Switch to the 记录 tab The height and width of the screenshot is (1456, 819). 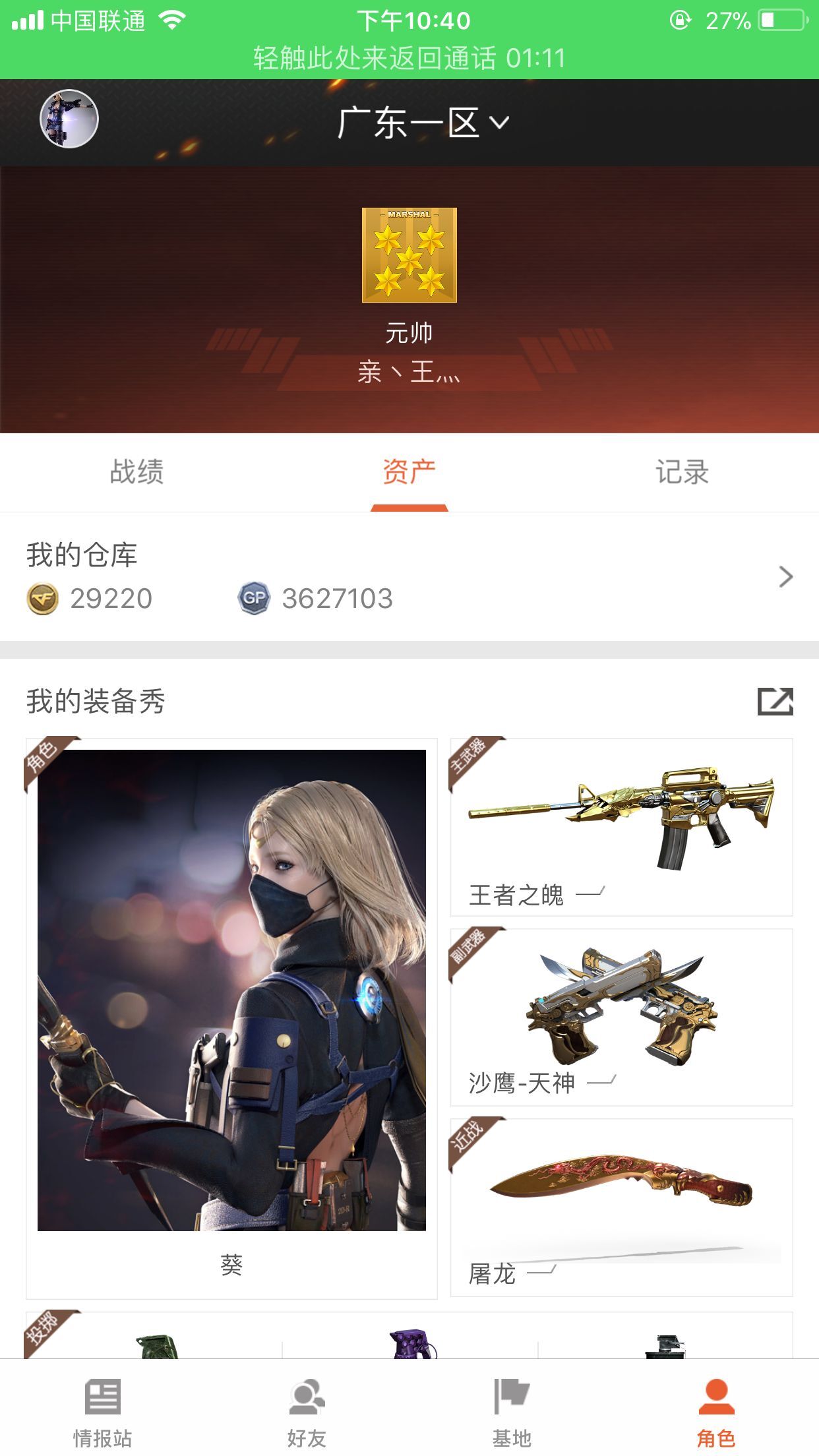pos(682,472)
